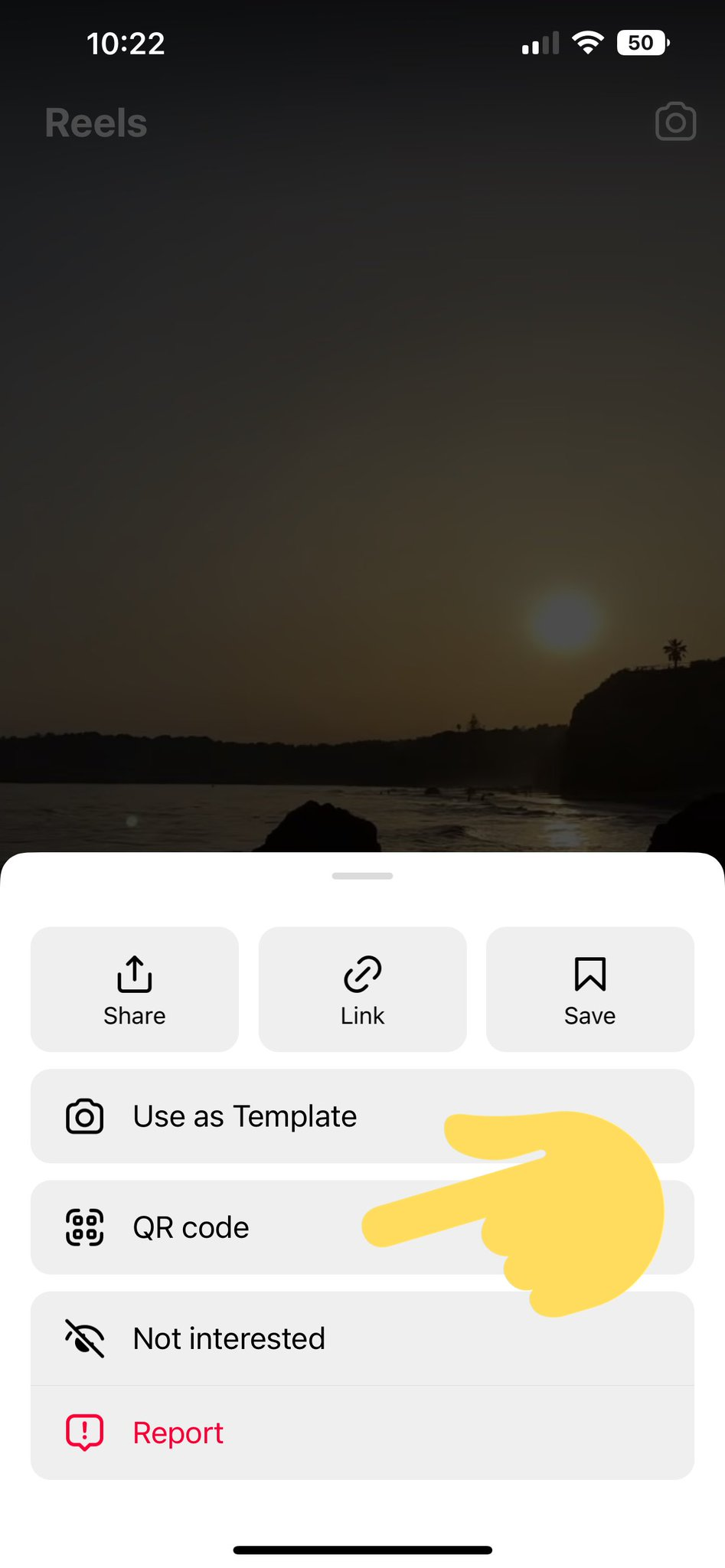This screenshot has width=725, height=1568.
Task: Tap the sheet's drag handle
Action: [362, 876]
